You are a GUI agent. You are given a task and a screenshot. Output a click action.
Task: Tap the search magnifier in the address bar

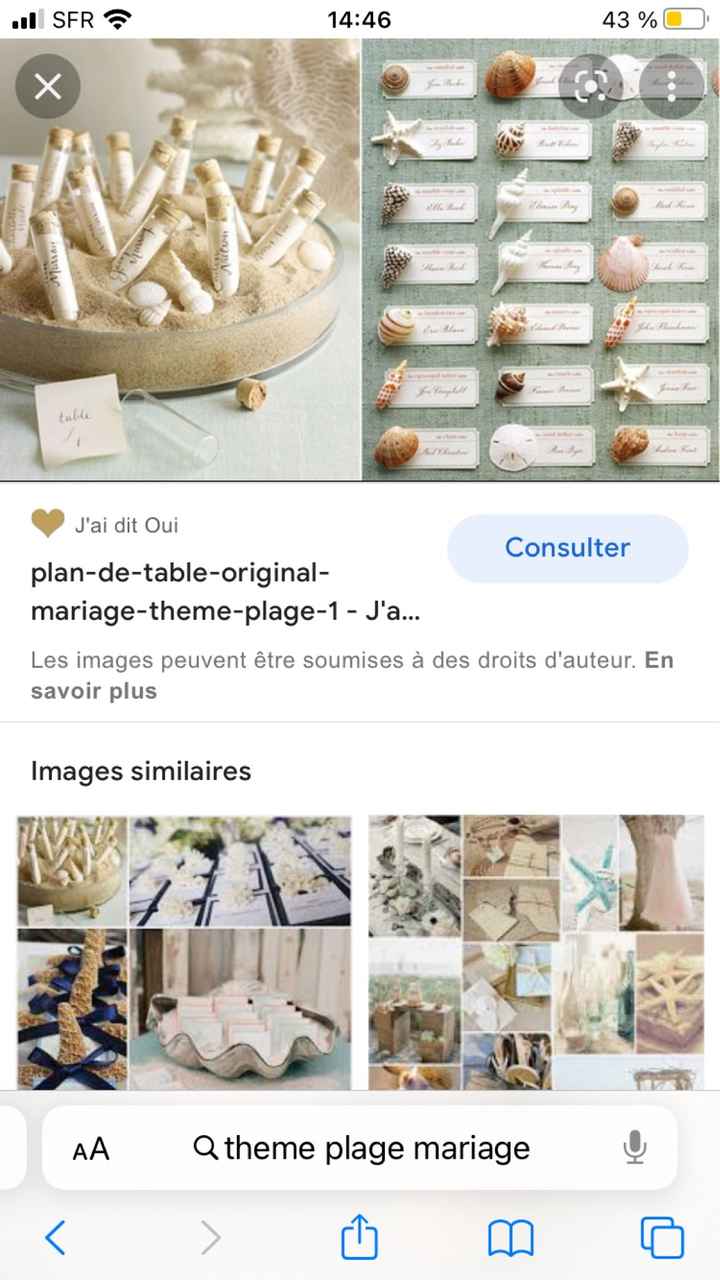[x=207, y=1148]
